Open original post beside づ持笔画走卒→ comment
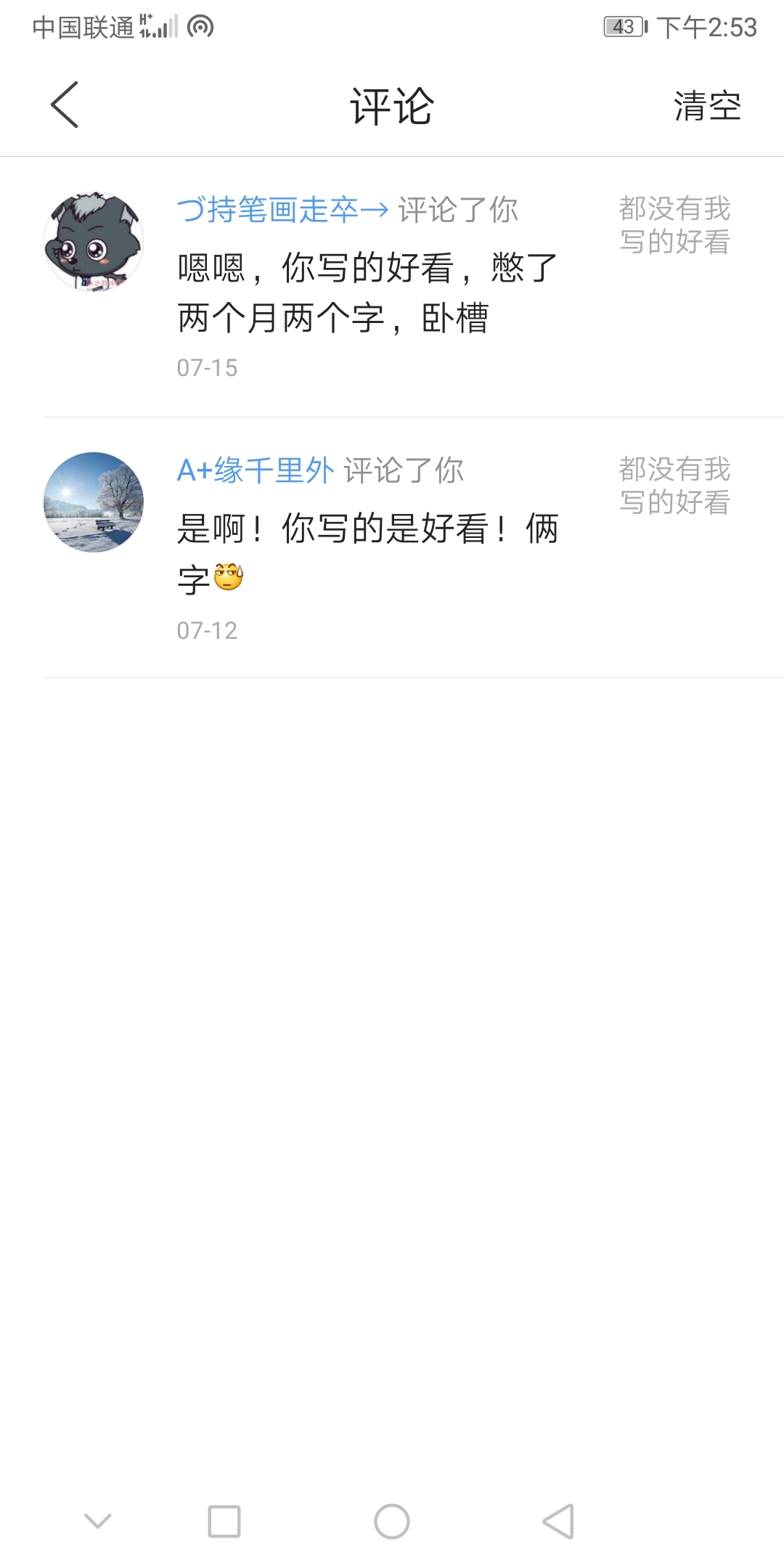The image size is (784, 1568). (674, 226)
